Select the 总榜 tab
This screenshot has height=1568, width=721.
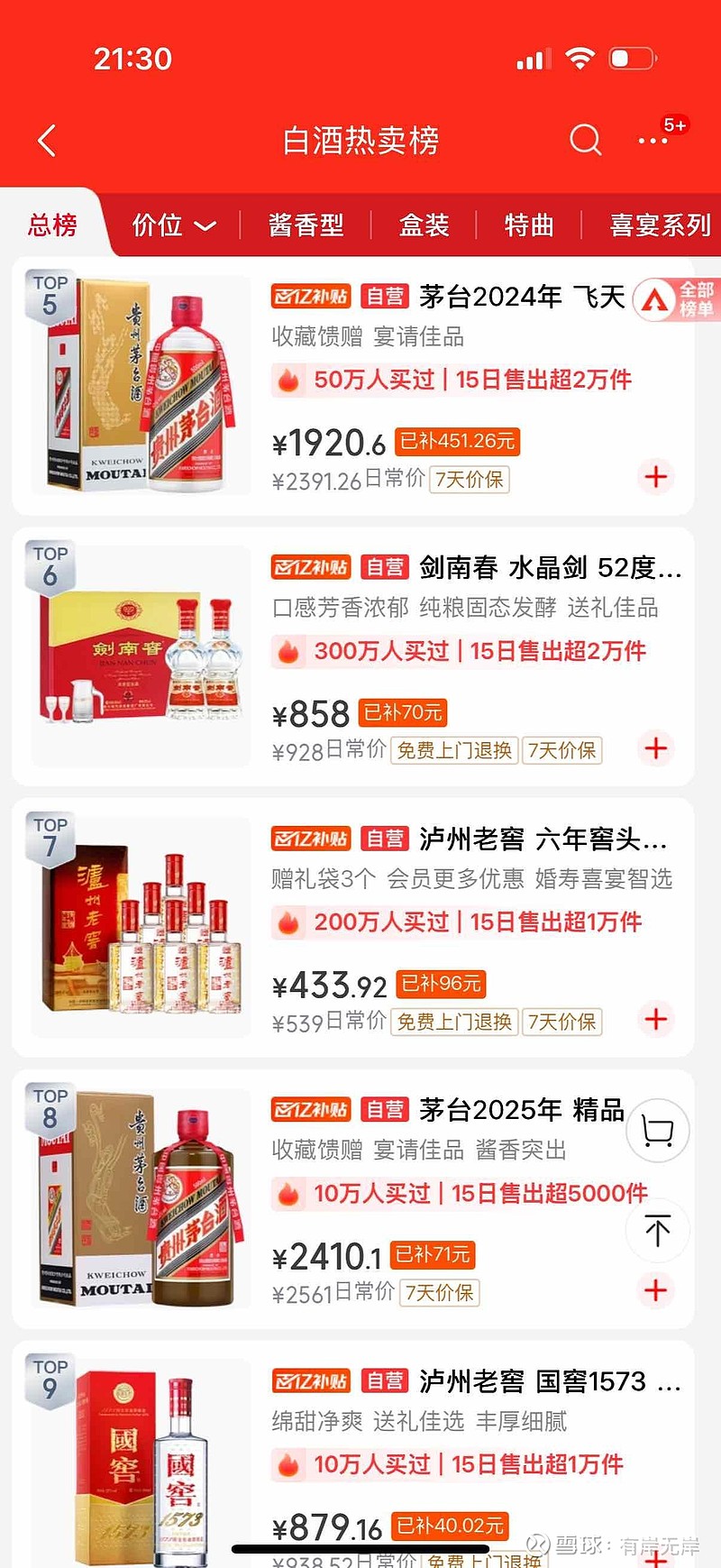[x=51, y=225]
